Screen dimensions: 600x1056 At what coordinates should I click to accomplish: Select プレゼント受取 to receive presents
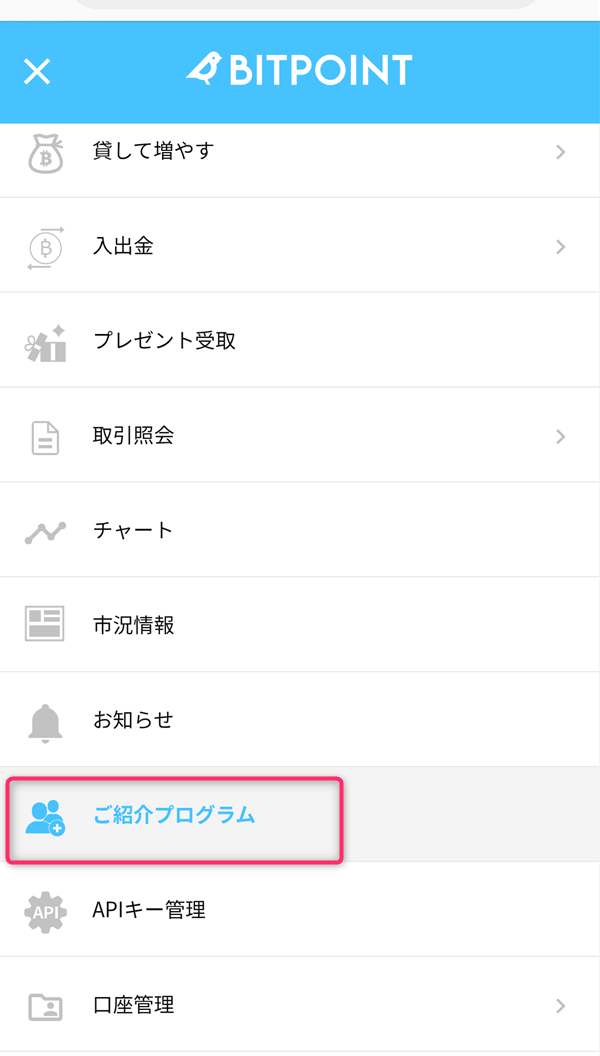tap(300, 341)
